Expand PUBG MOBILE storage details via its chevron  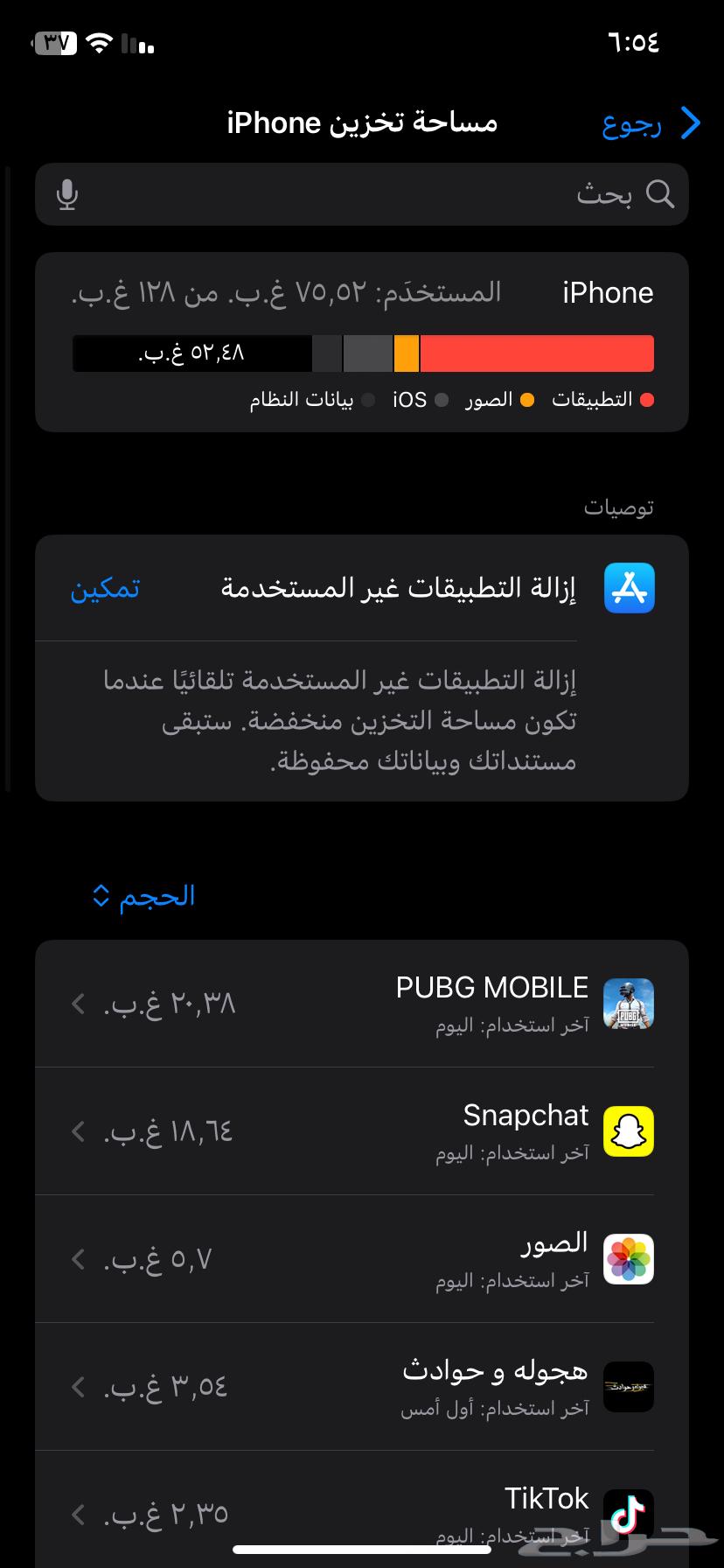tap(76, 1004)
